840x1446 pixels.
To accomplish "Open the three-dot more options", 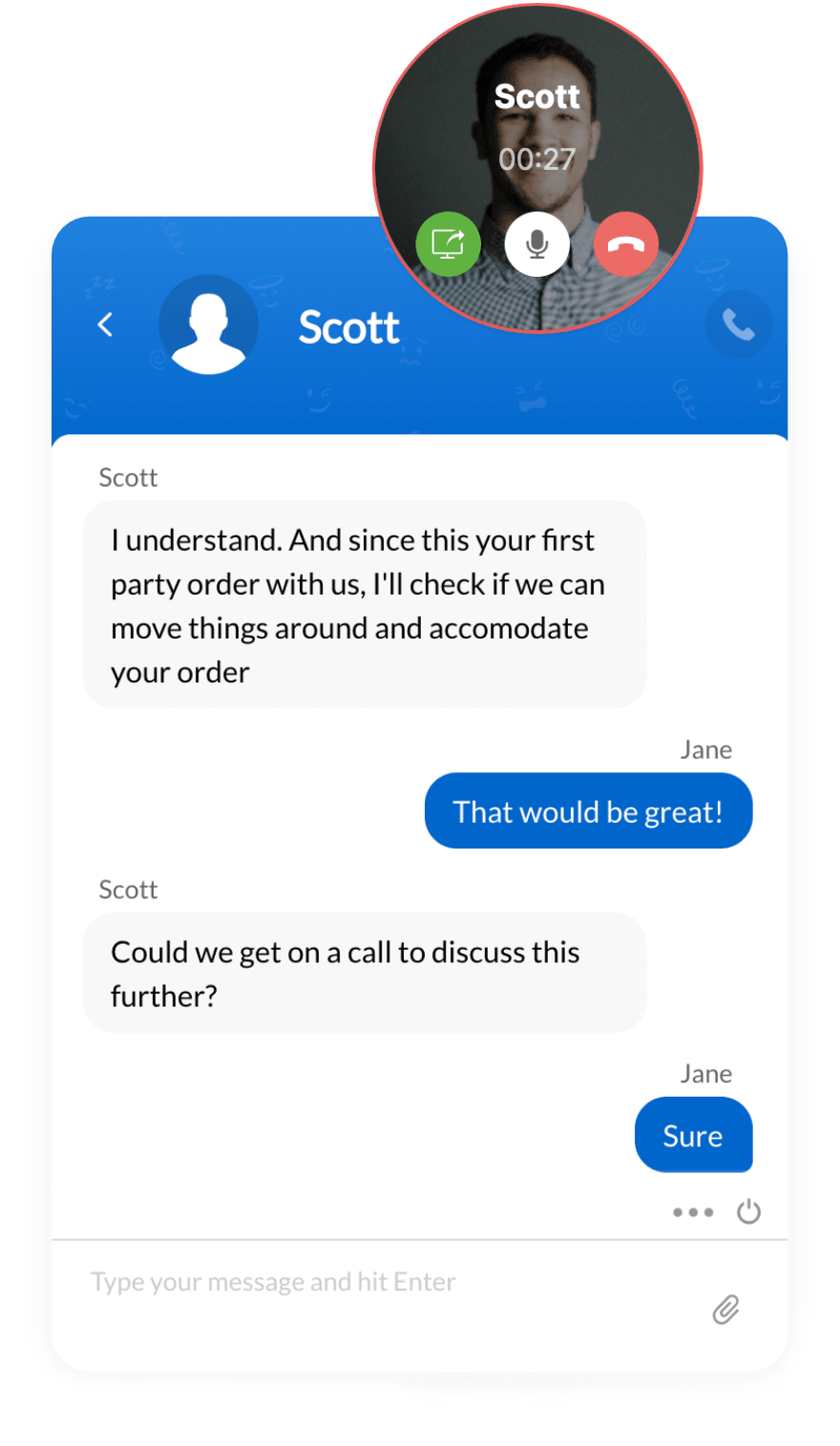I will [693, 1212].
